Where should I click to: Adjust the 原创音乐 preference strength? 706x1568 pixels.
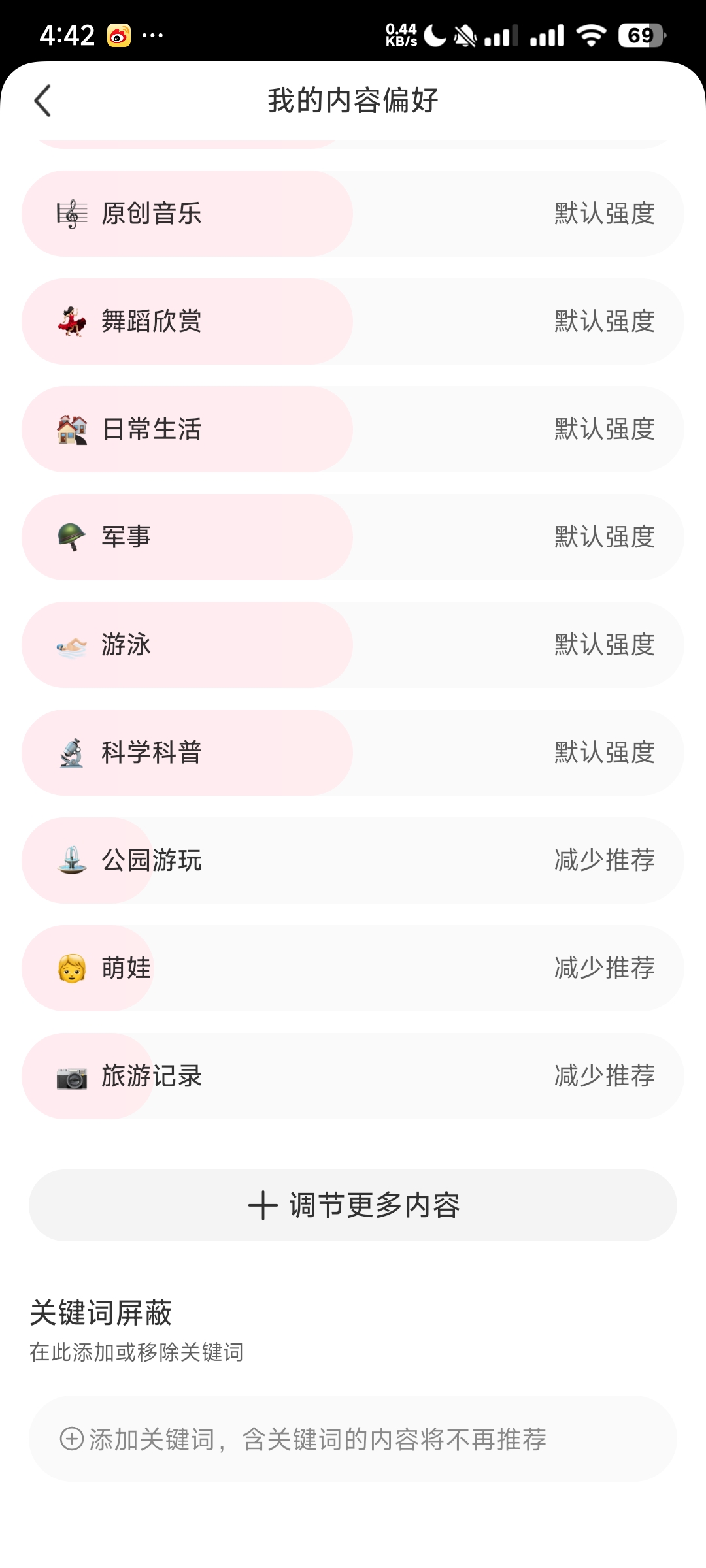353,214
